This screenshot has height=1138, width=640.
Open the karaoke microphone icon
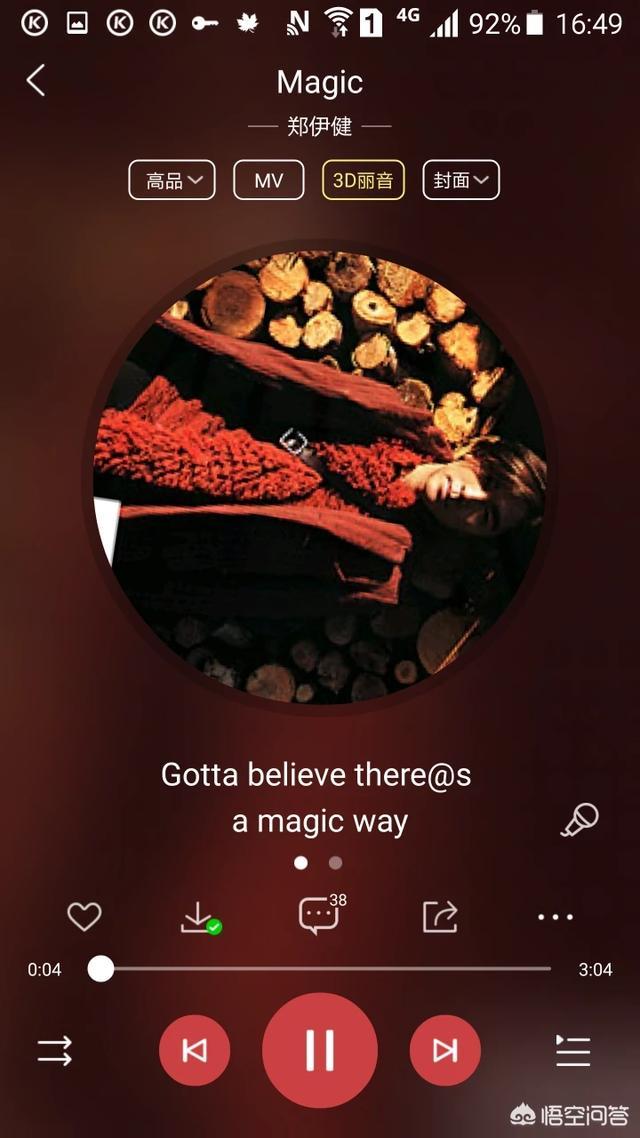(579, 821)
